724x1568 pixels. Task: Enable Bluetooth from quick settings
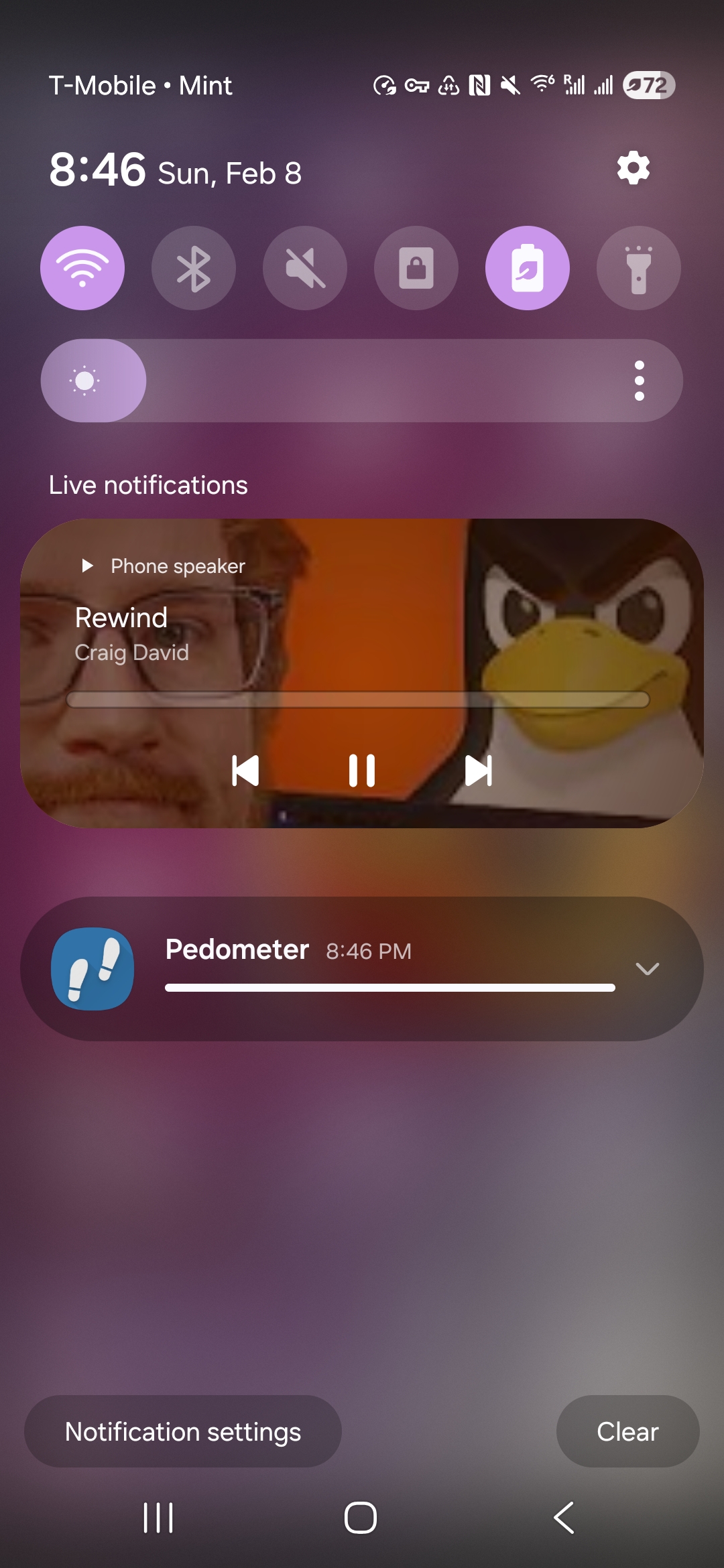[x=193, y=267]
